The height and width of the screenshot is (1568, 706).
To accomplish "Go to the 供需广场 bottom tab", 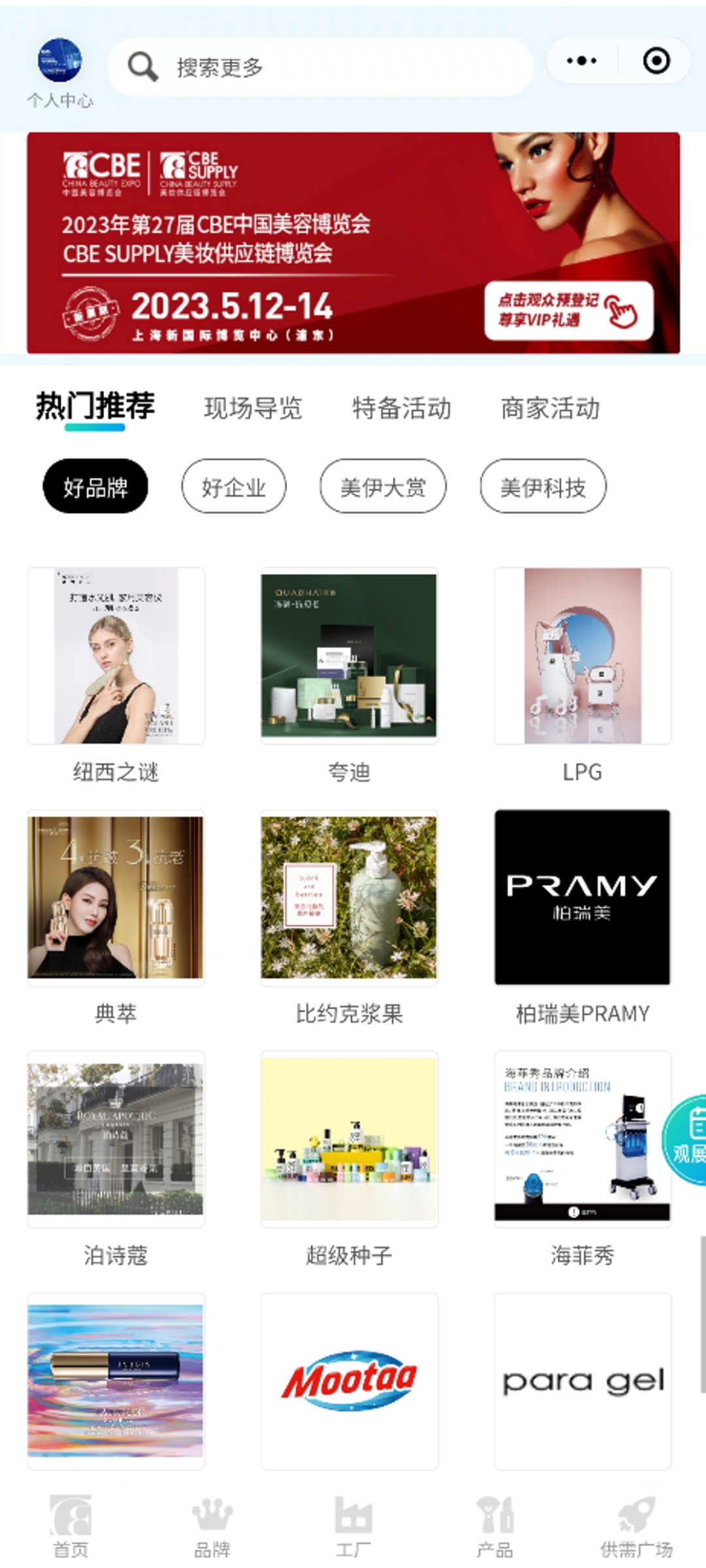I will tap(636, 1526).
